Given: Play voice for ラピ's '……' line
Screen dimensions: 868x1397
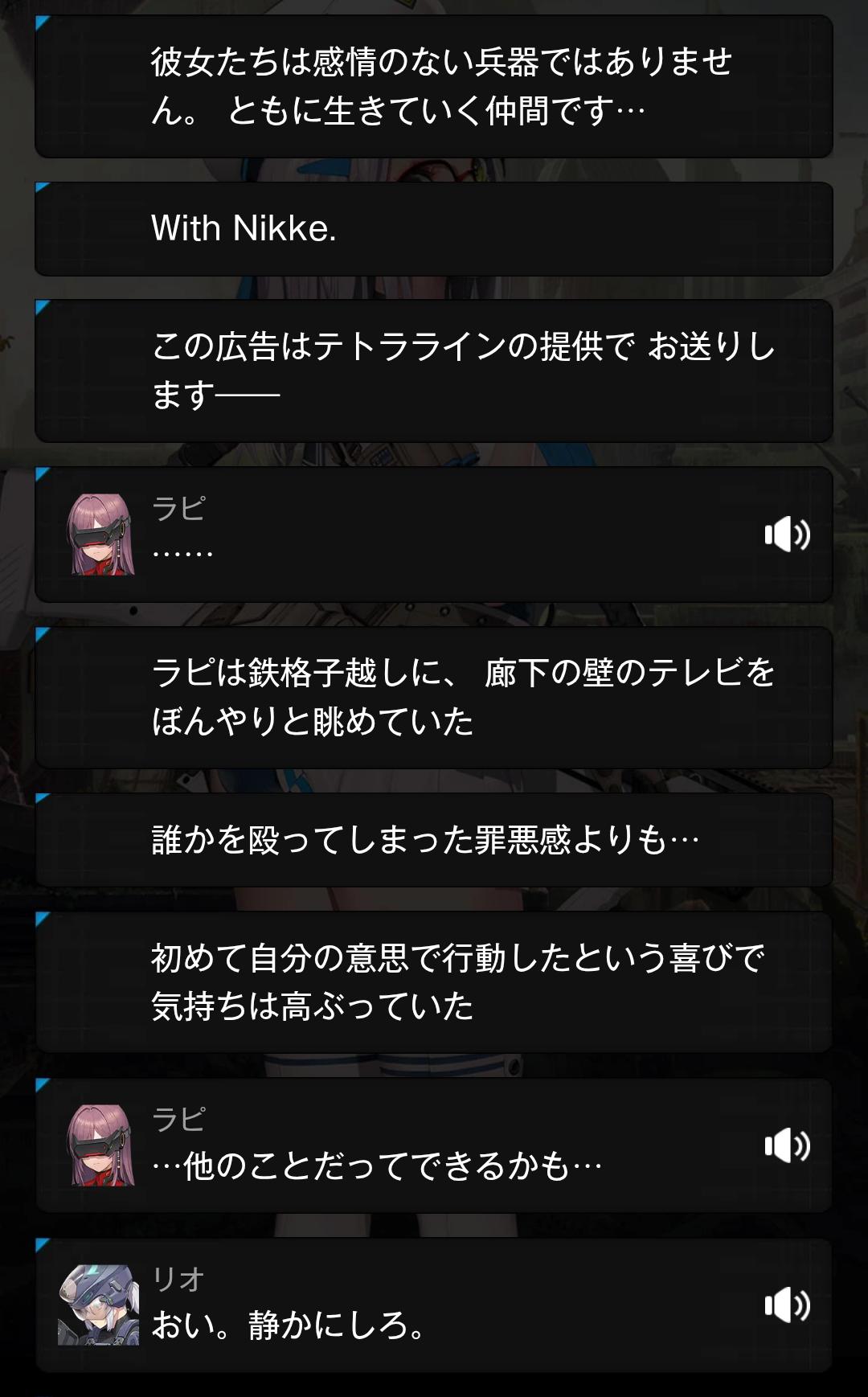Looking at the screenshot, I should 786,535.
